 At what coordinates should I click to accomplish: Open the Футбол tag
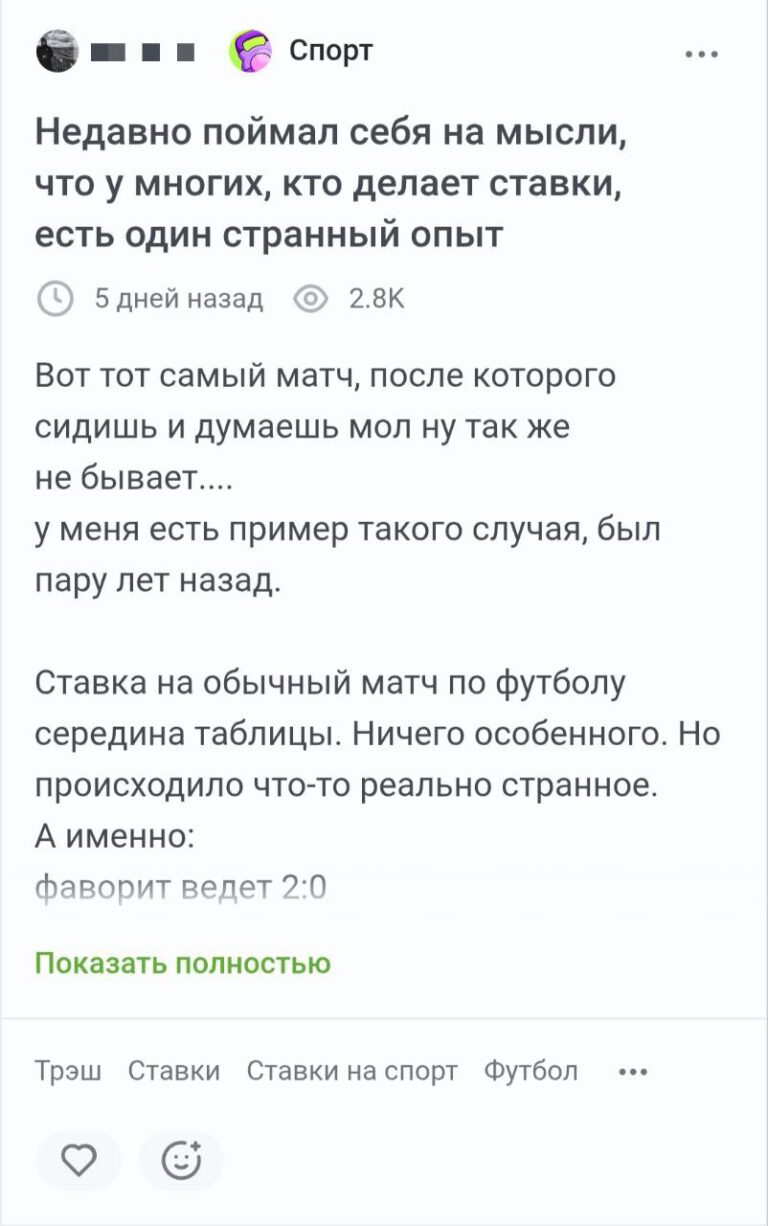point(531,1071)
